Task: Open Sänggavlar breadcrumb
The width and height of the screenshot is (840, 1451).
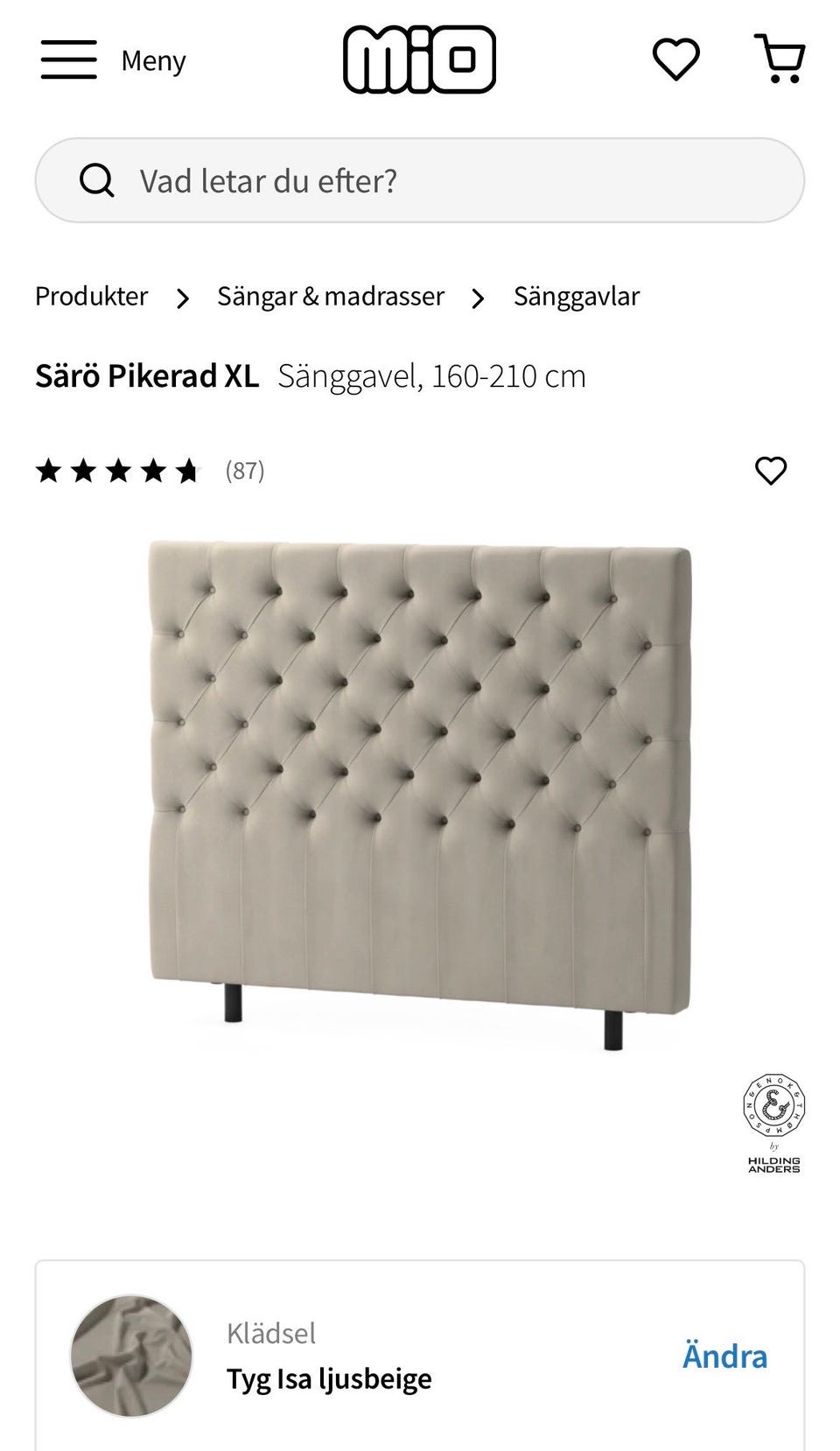Action: click(577, 297)
